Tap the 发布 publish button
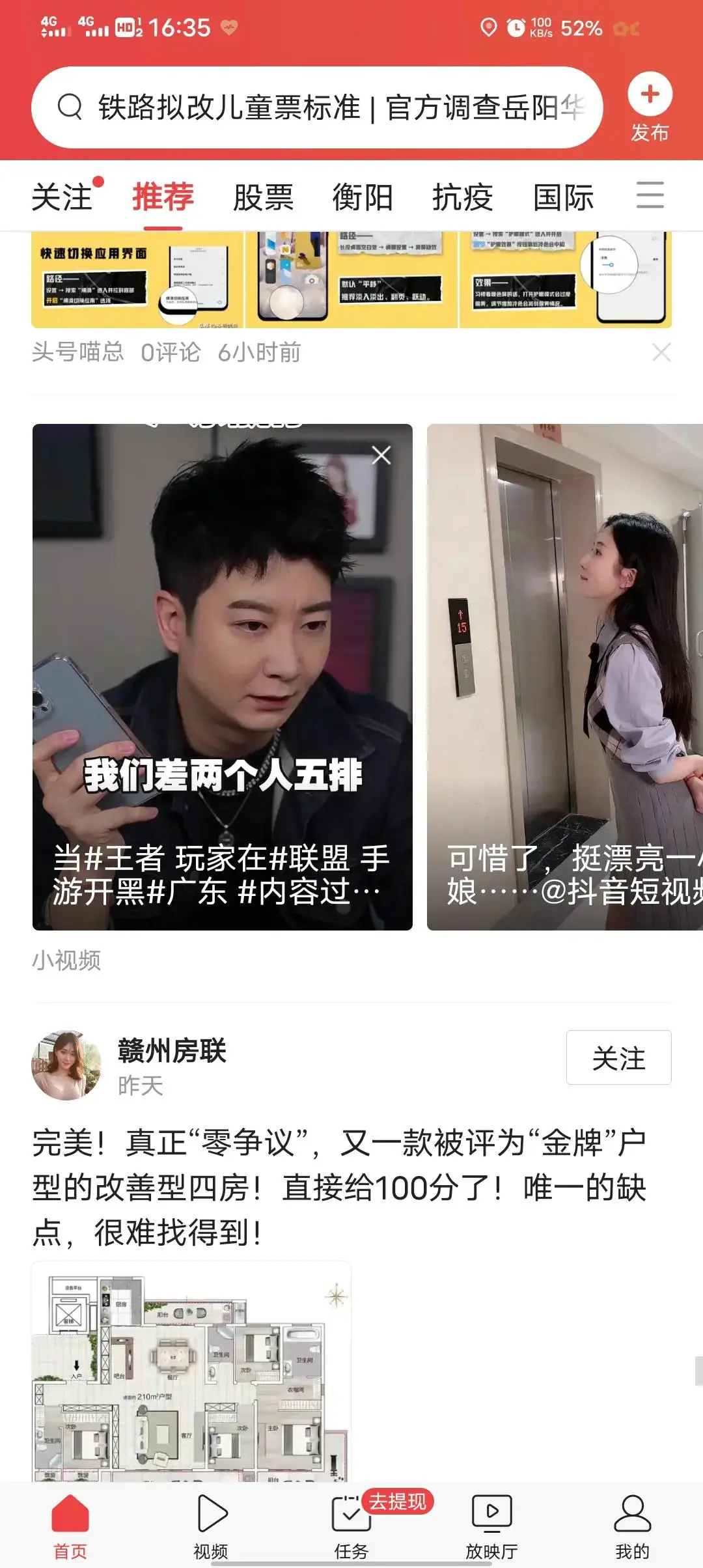The image size is (703, 1568). pyautogui.click(x=649, y=109)
